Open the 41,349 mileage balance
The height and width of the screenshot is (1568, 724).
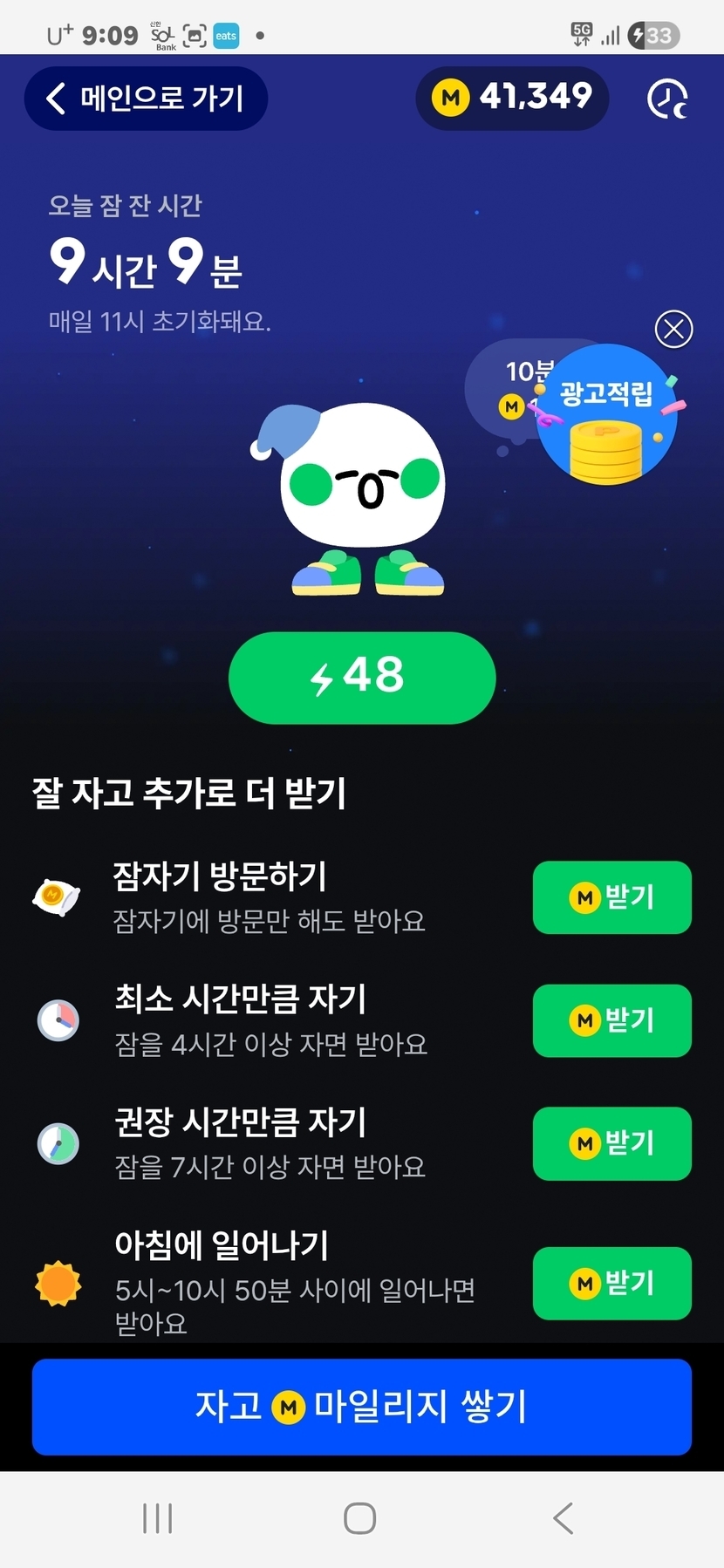[512, 98]
